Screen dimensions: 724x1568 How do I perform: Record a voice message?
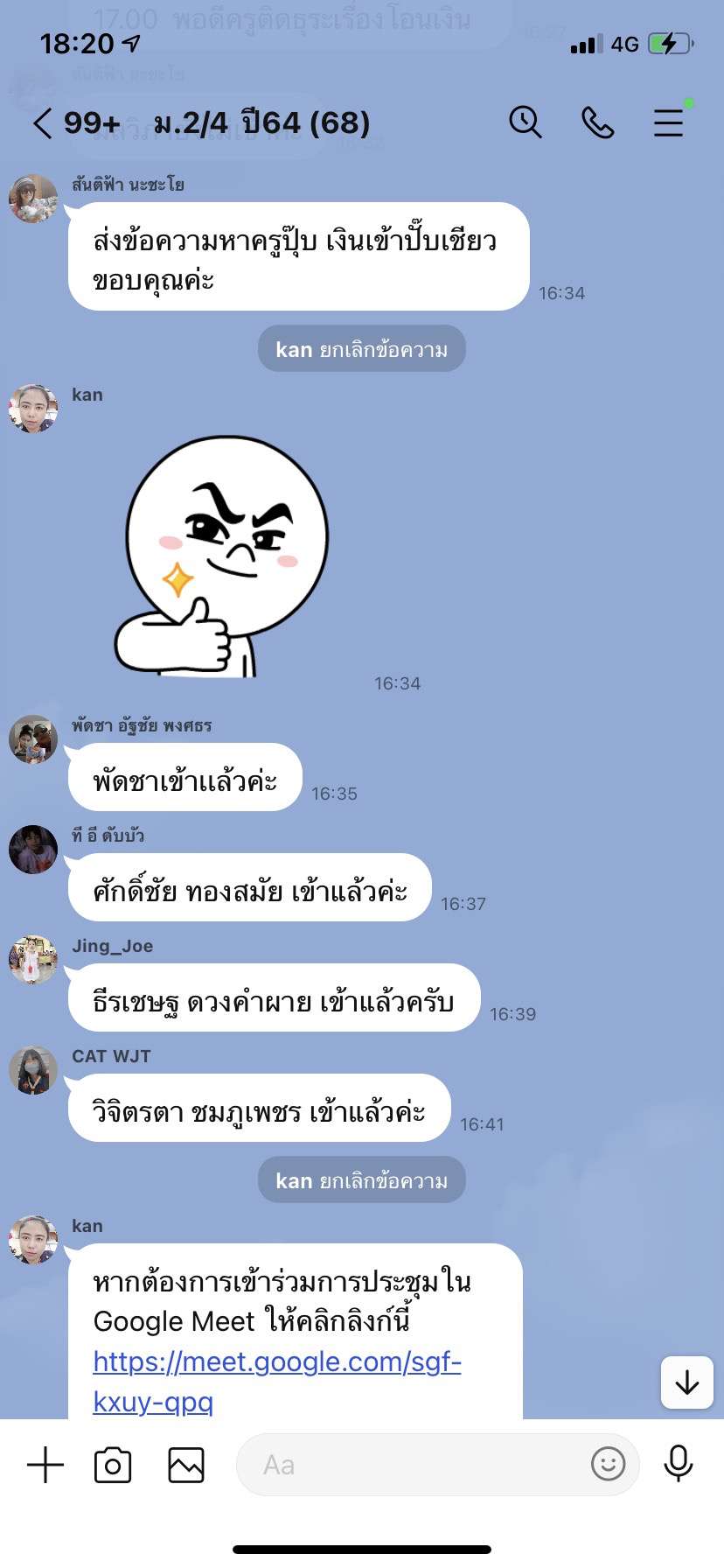[x=679, y=1463]
